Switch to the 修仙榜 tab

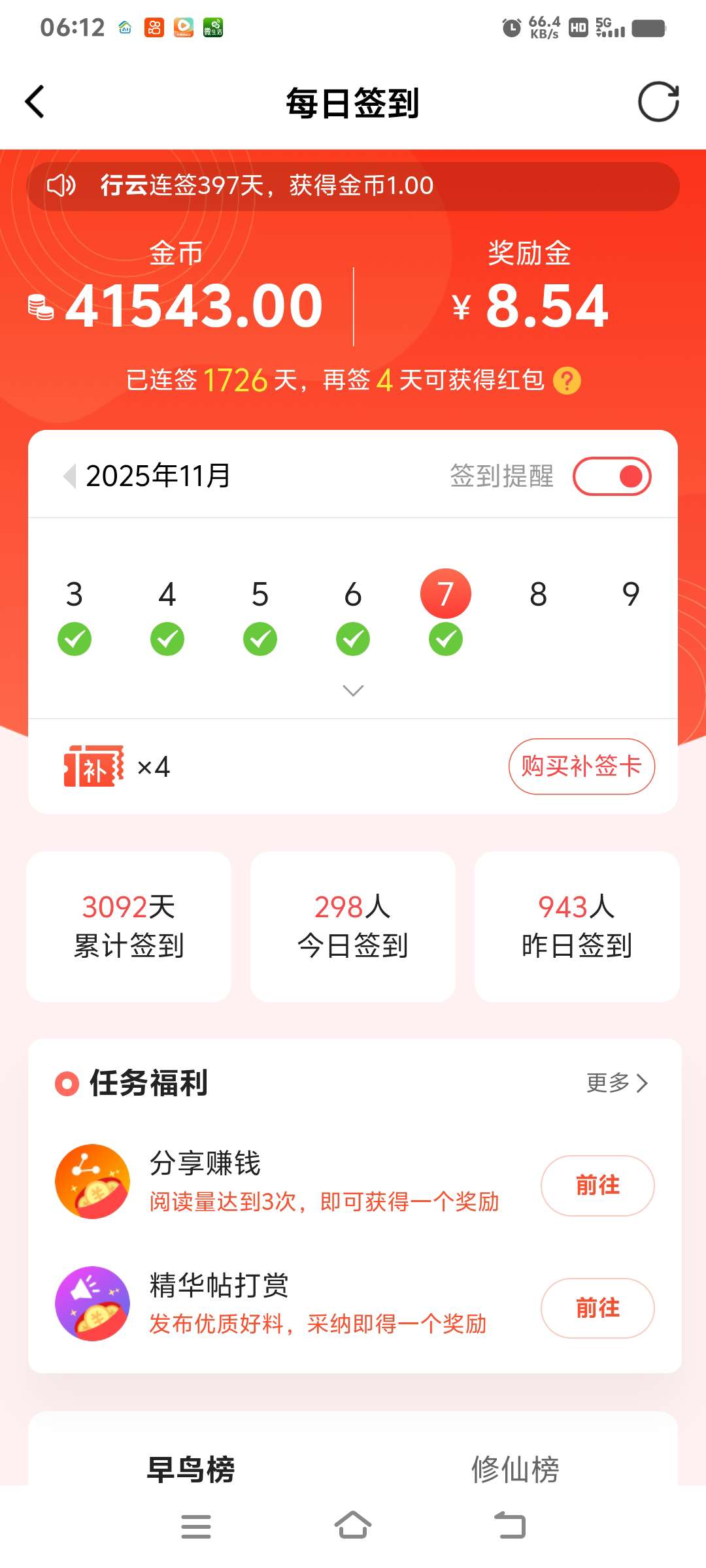pos(515,1469)
